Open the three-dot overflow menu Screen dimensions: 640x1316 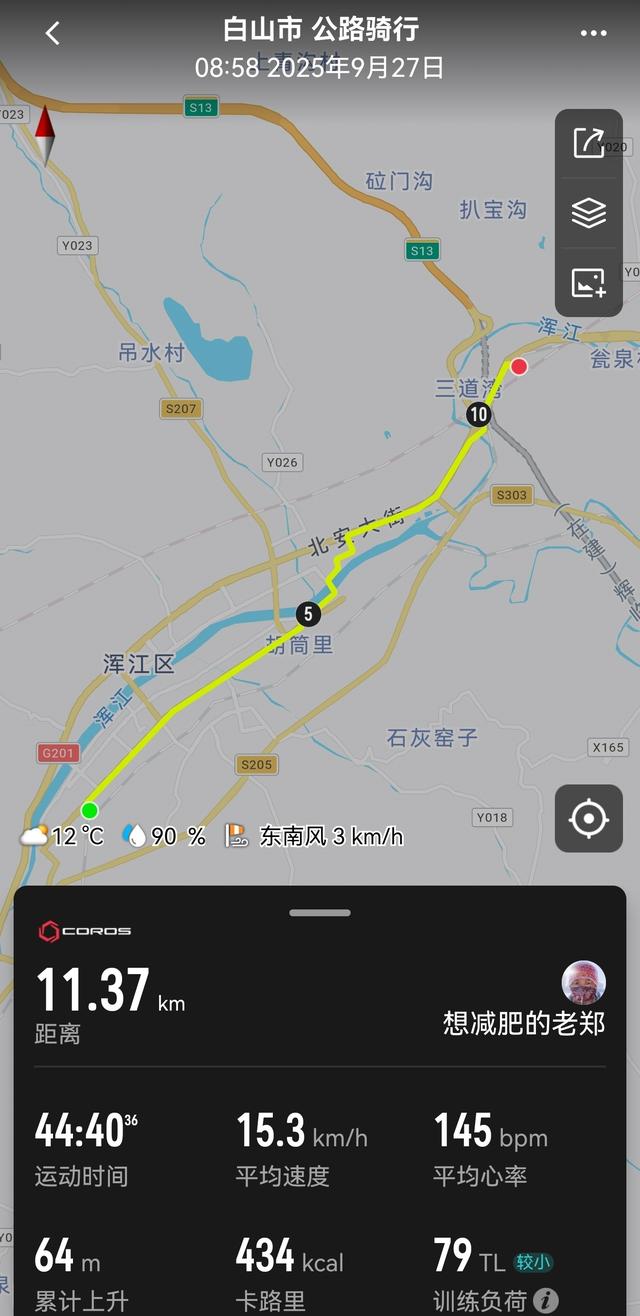593,33
